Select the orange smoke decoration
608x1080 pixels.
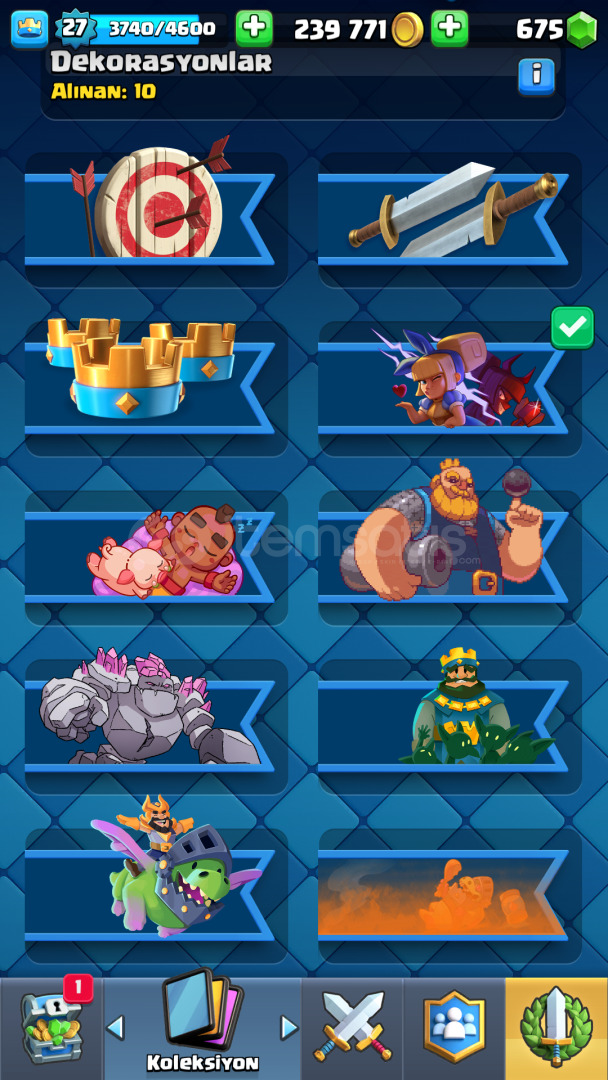tap(450, 894)
